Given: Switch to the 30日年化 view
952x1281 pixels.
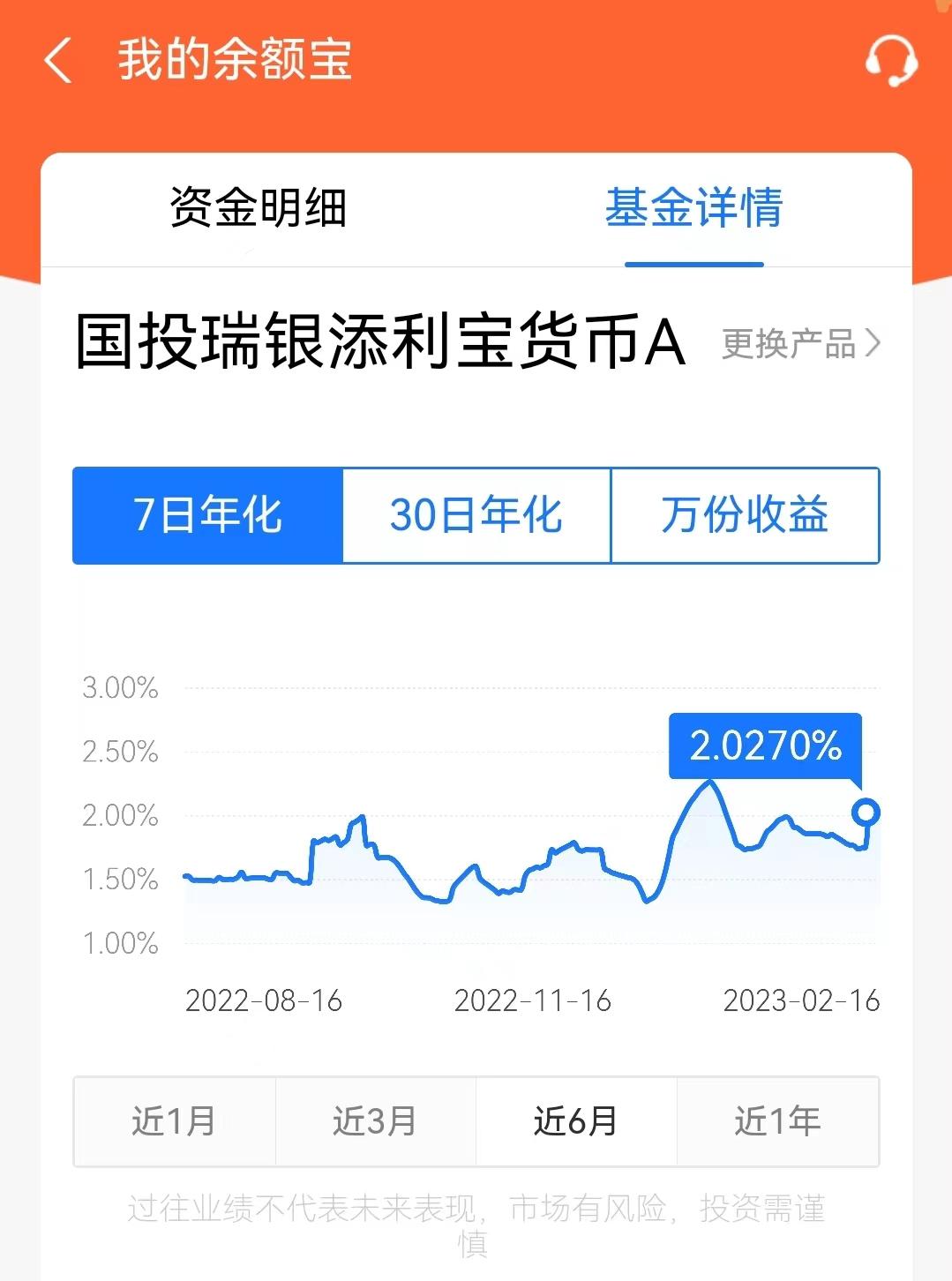Looking at the screenshot, I should pyautogui.click(x=476, y=516).
